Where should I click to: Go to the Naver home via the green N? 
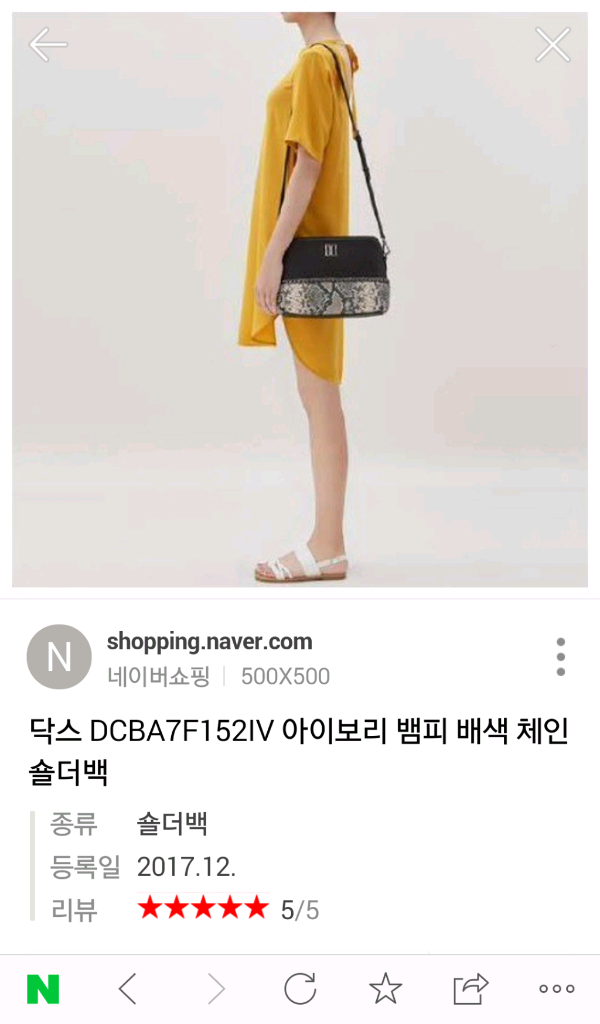(43, 989)
